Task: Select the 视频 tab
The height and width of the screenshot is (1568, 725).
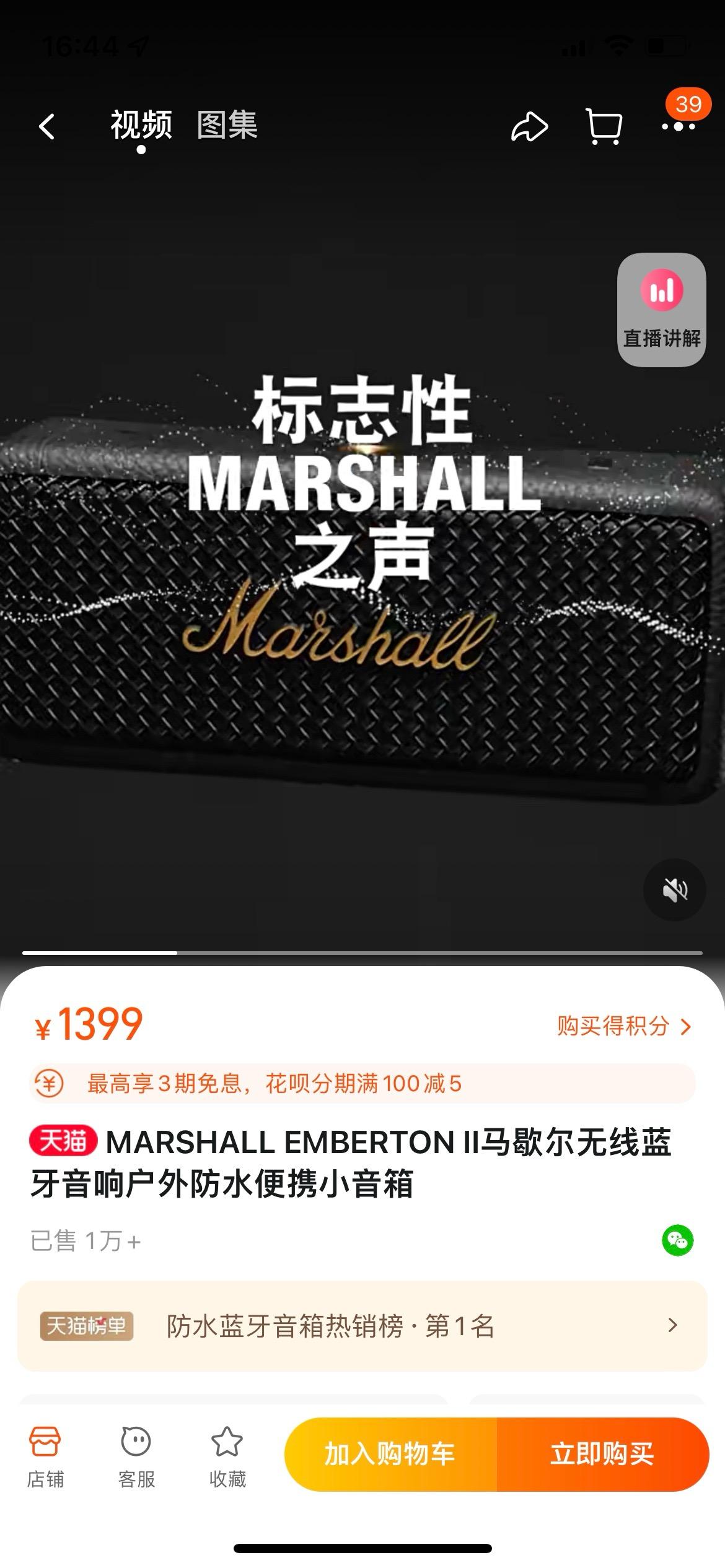Action: coord(141,125)
